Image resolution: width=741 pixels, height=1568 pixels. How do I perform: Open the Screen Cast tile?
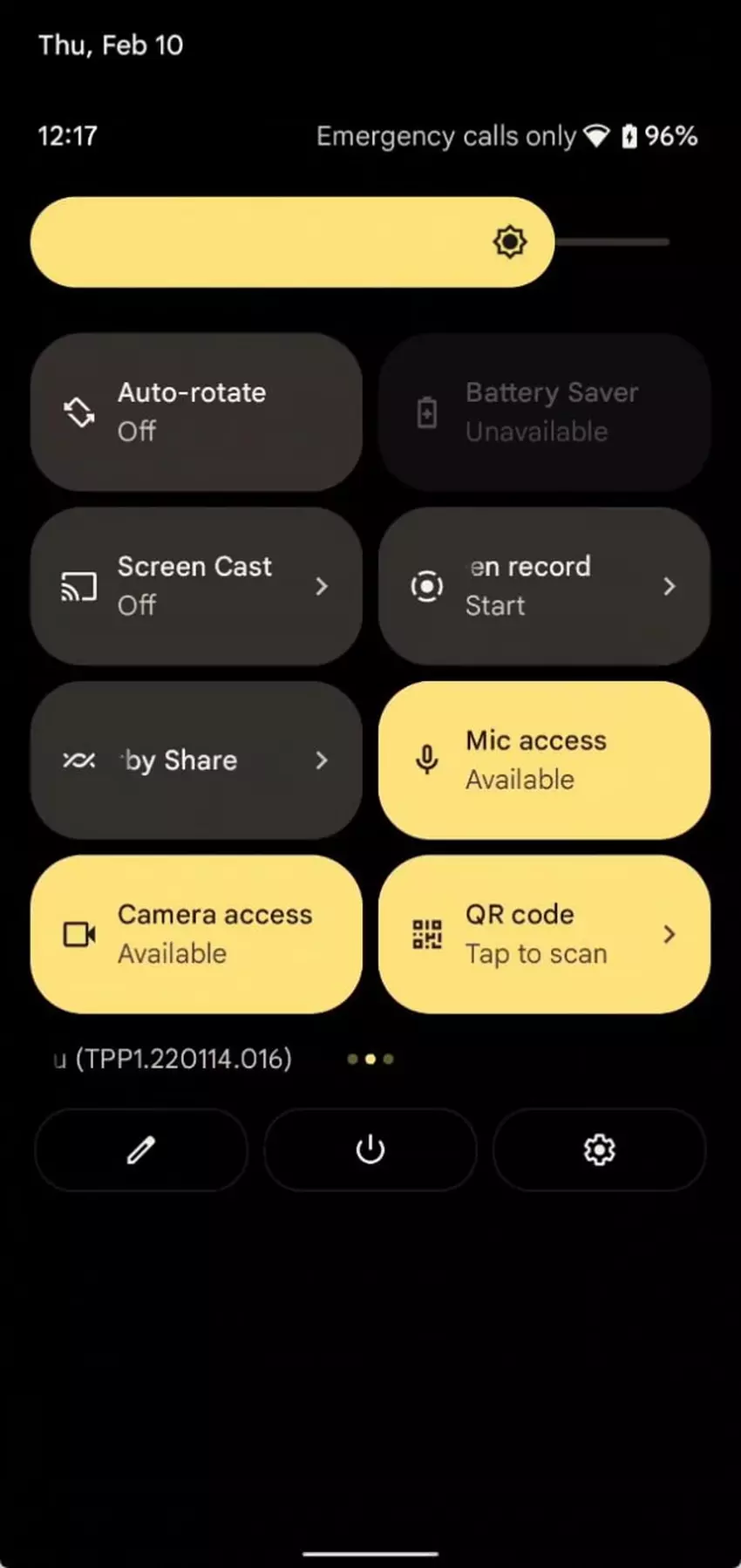point(196,586)
